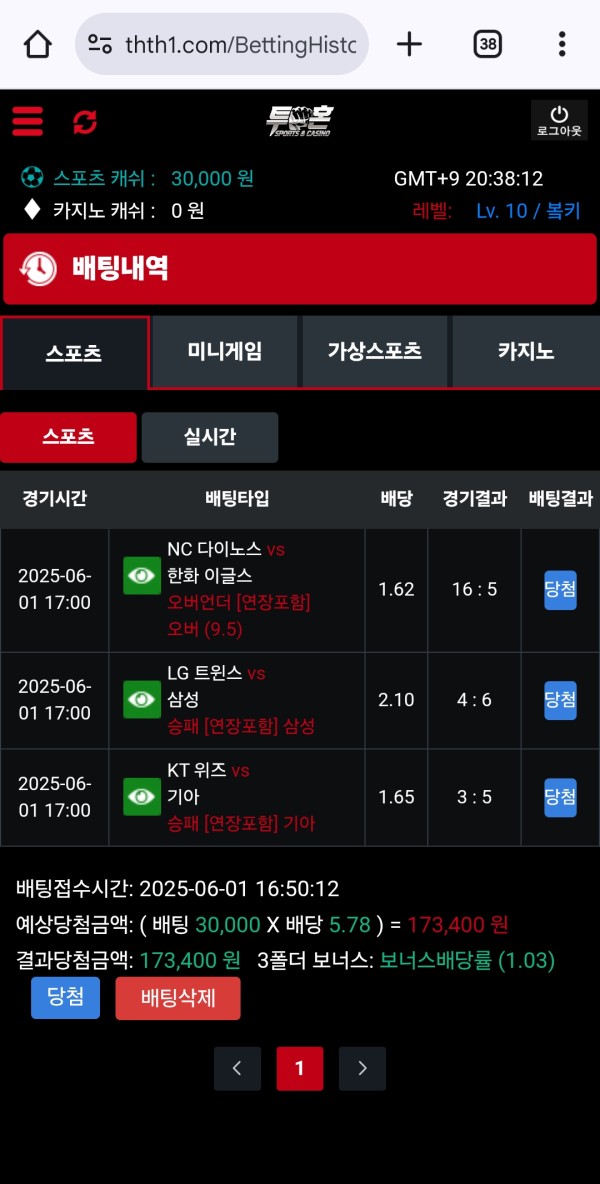The image size is (600, 1184).
Task: Tap the eye icon for KT 위즈 match
Action: (x=142, y=797)
